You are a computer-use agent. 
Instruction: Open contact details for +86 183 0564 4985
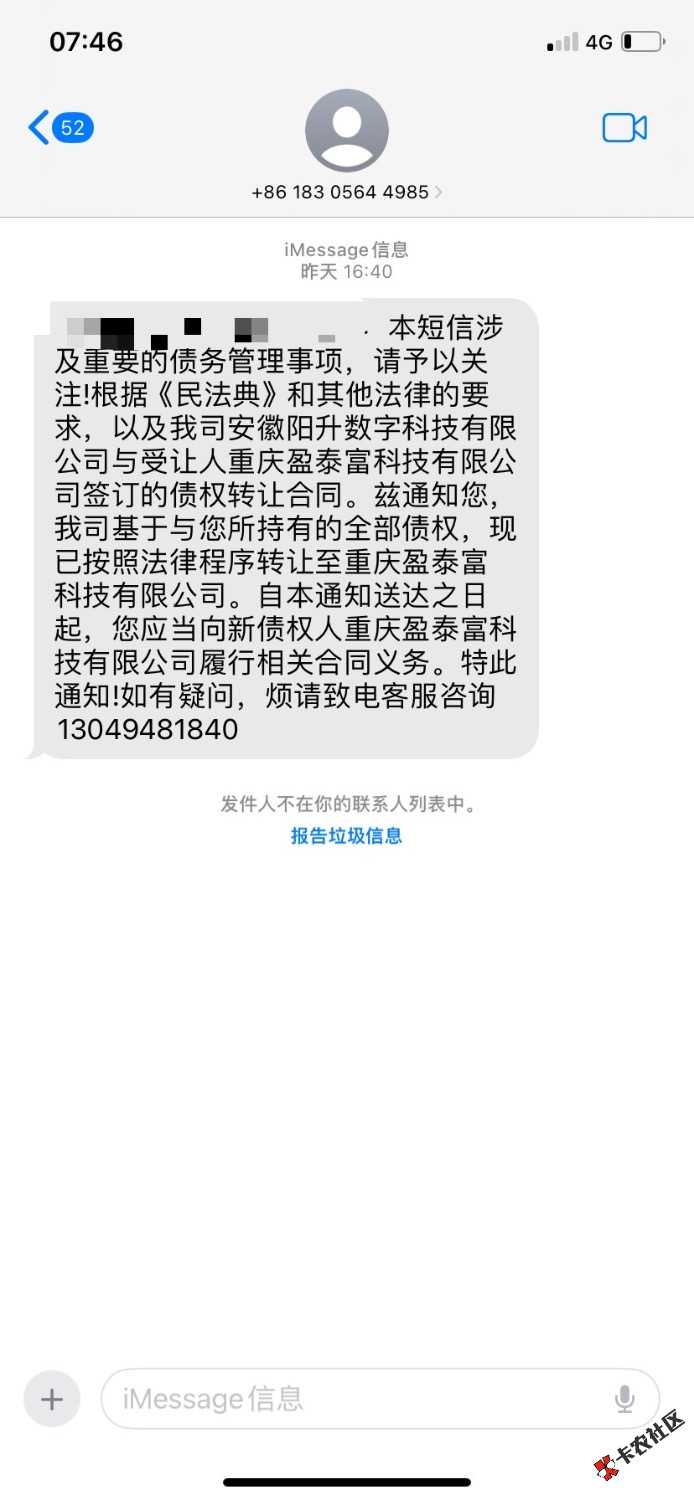(346, 191)
